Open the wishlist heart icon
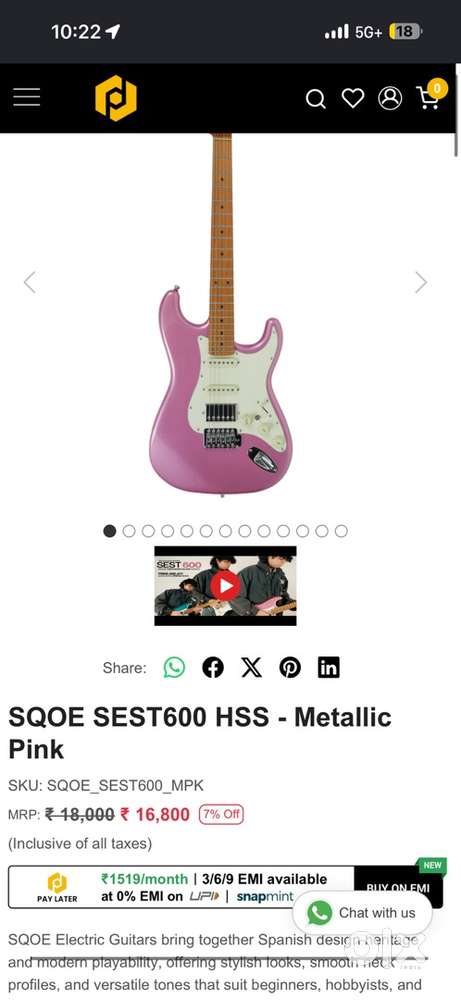Image resolution: width=461 pixels, height=1000 pixels. 353,98
